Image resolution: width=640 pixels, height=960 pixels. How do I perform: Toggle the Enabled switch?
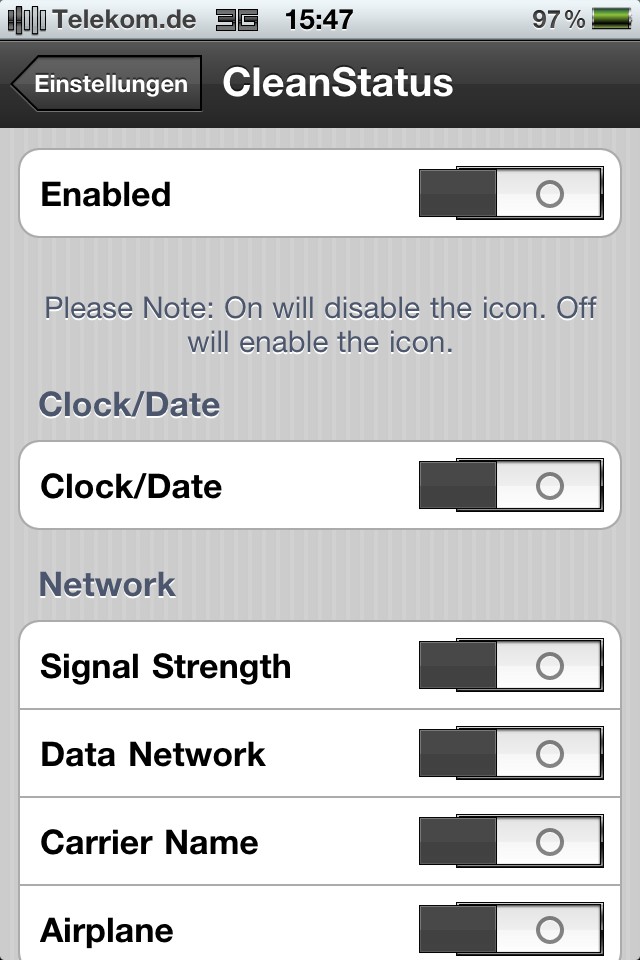pyautogui.click(x=510, y=194)
